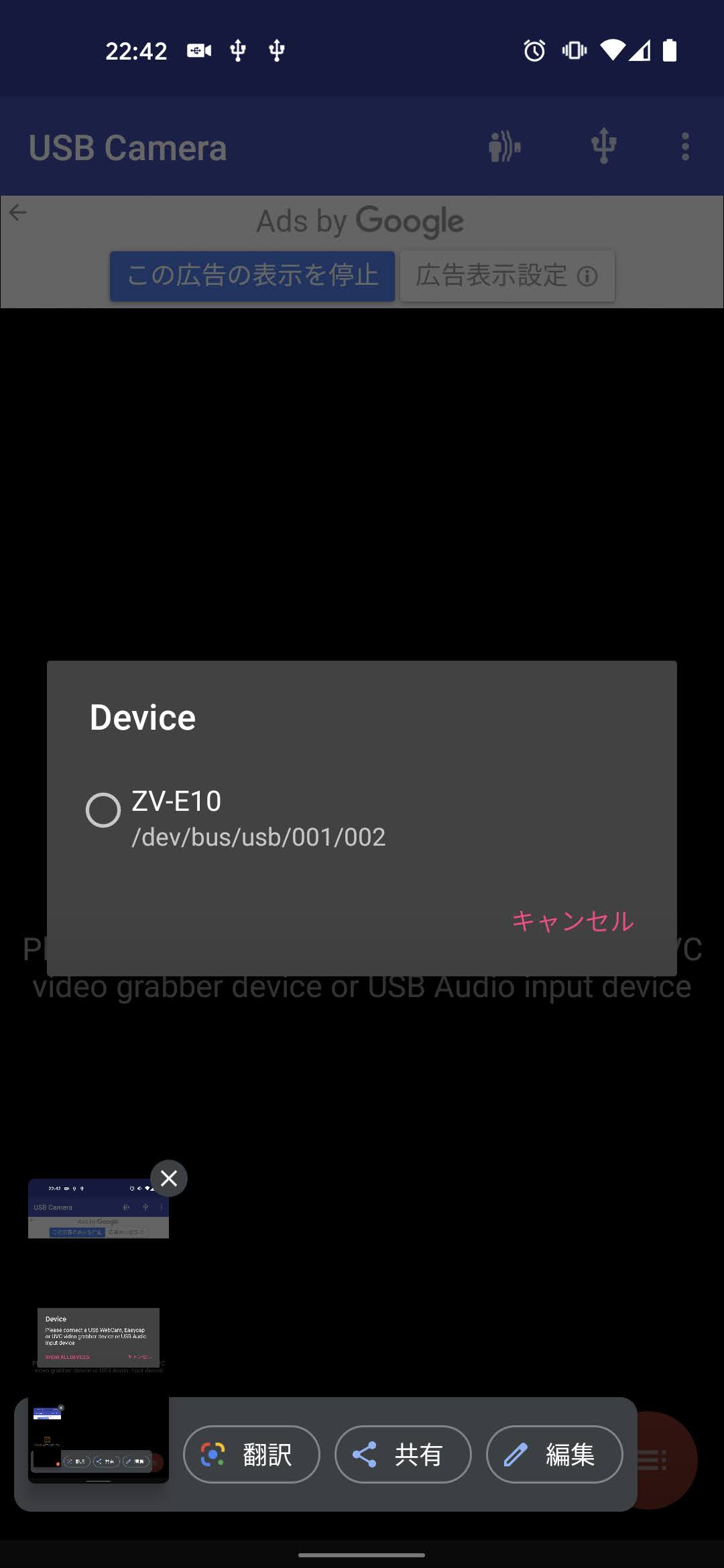724x1568 pixels.
Task: Dismiss the screenshot preview thumbnail
Action: pyautogui.click(x=169, y=1178)
